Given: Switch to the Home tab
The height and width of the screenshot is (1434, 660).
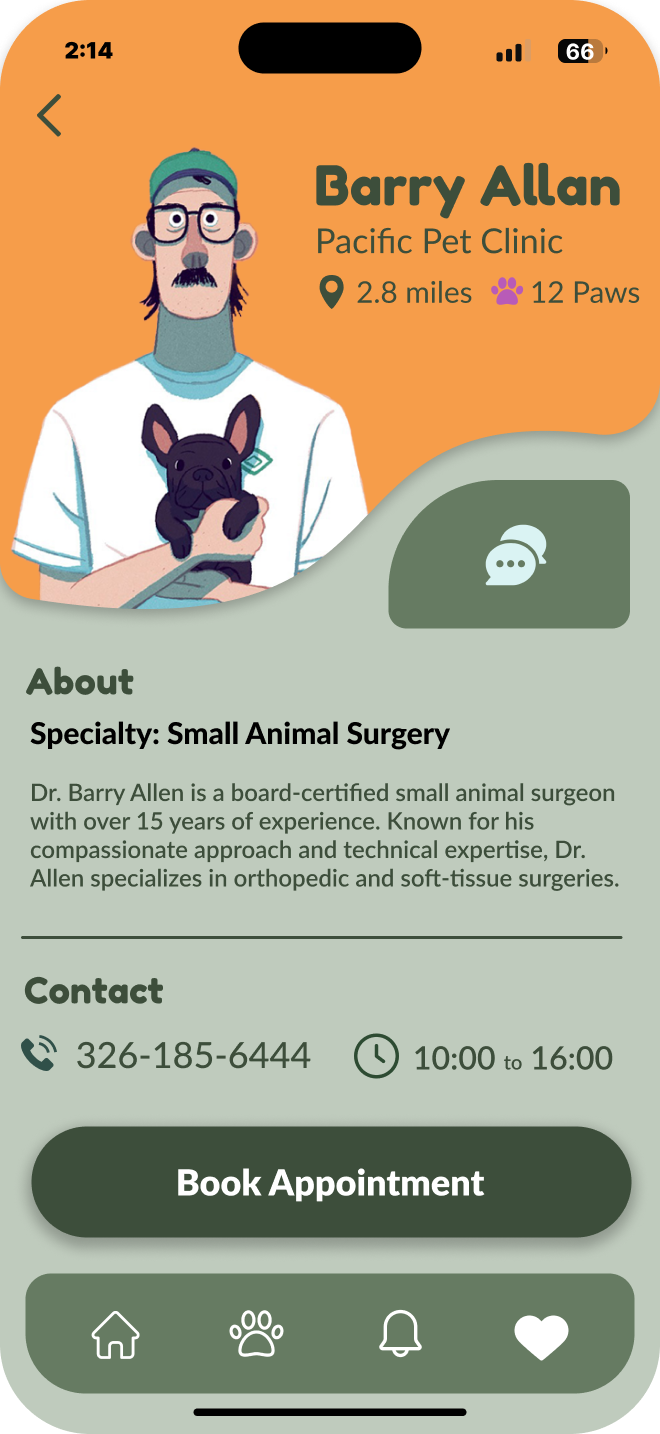Looking at the screenshot, I should point(116,1334).
